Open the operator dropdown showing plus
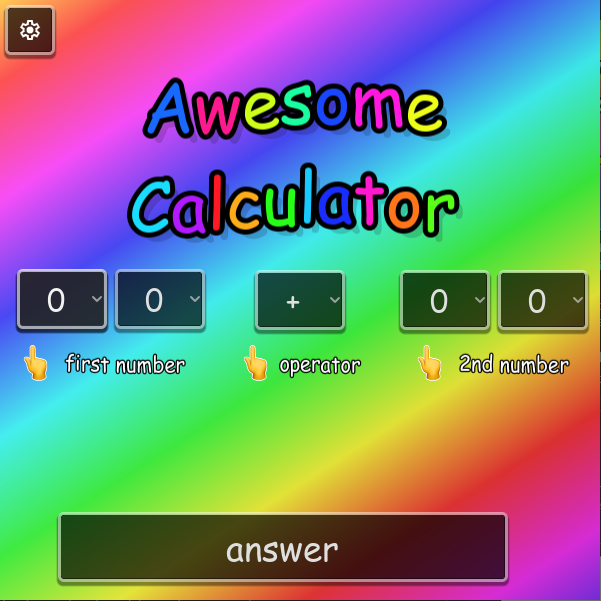Image resolution: width=601 pixels, height=601 pixels. (x=300, y=300)
